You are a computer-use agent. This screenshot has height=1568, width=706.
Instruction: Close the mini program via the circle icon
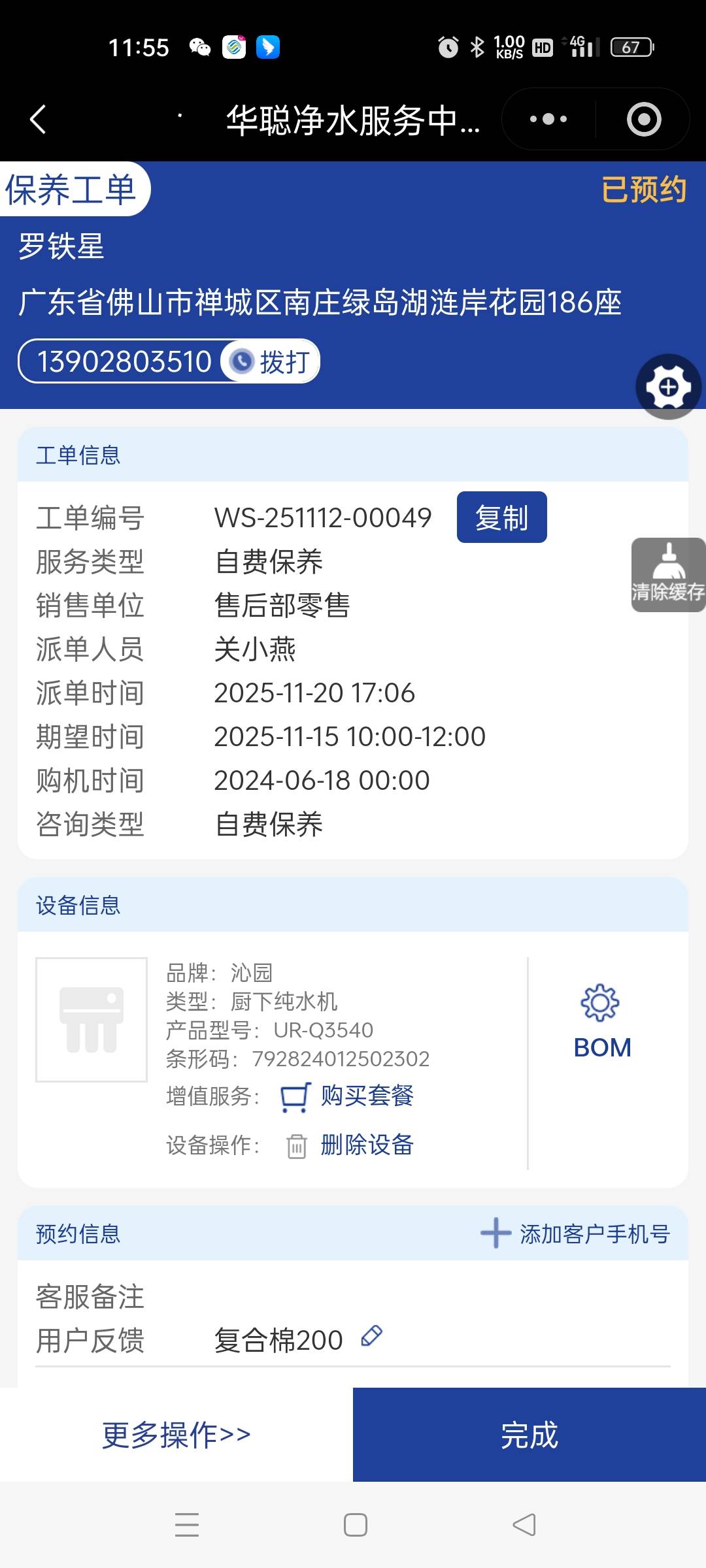pyautogui.click(x=643, y=120)
